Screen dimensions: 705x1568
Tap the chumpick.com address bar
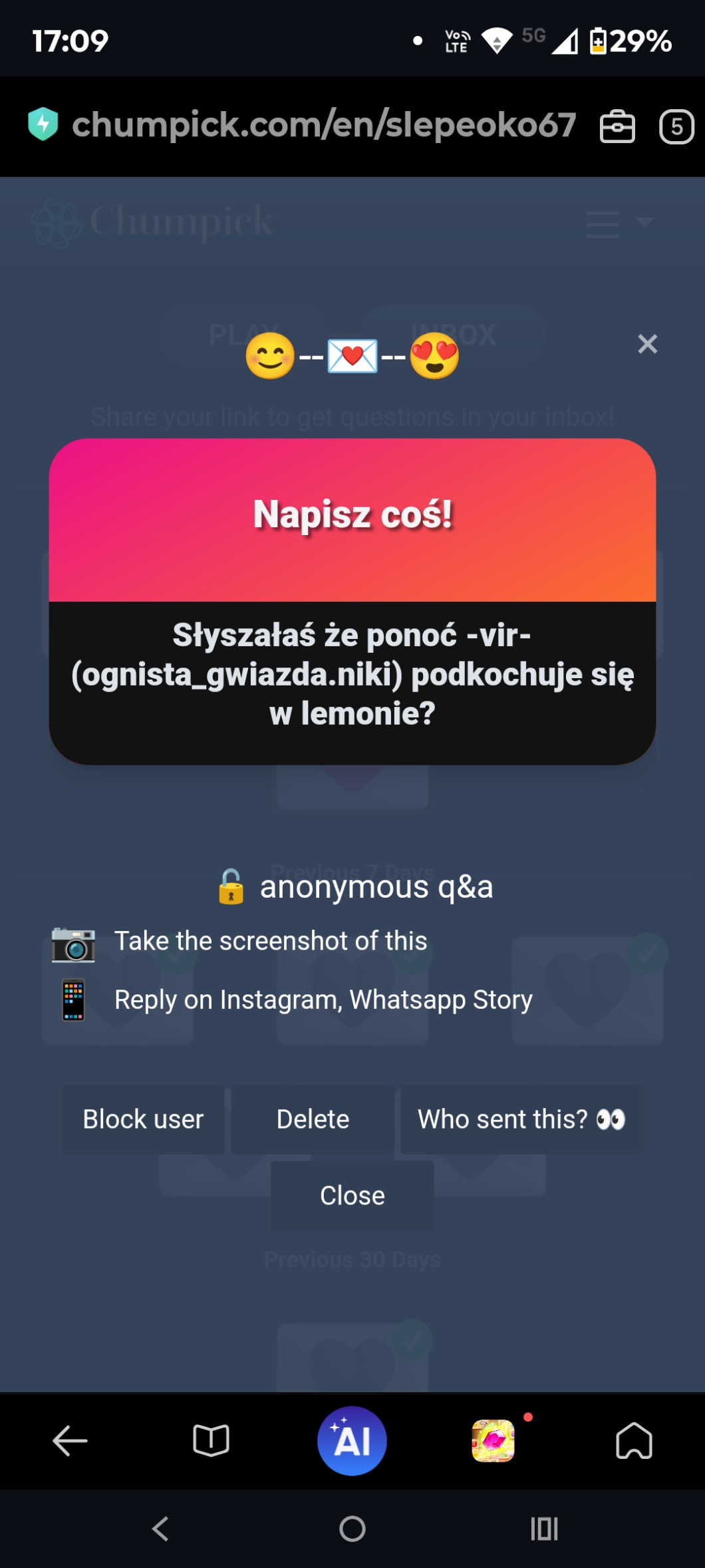pos(324,125)
